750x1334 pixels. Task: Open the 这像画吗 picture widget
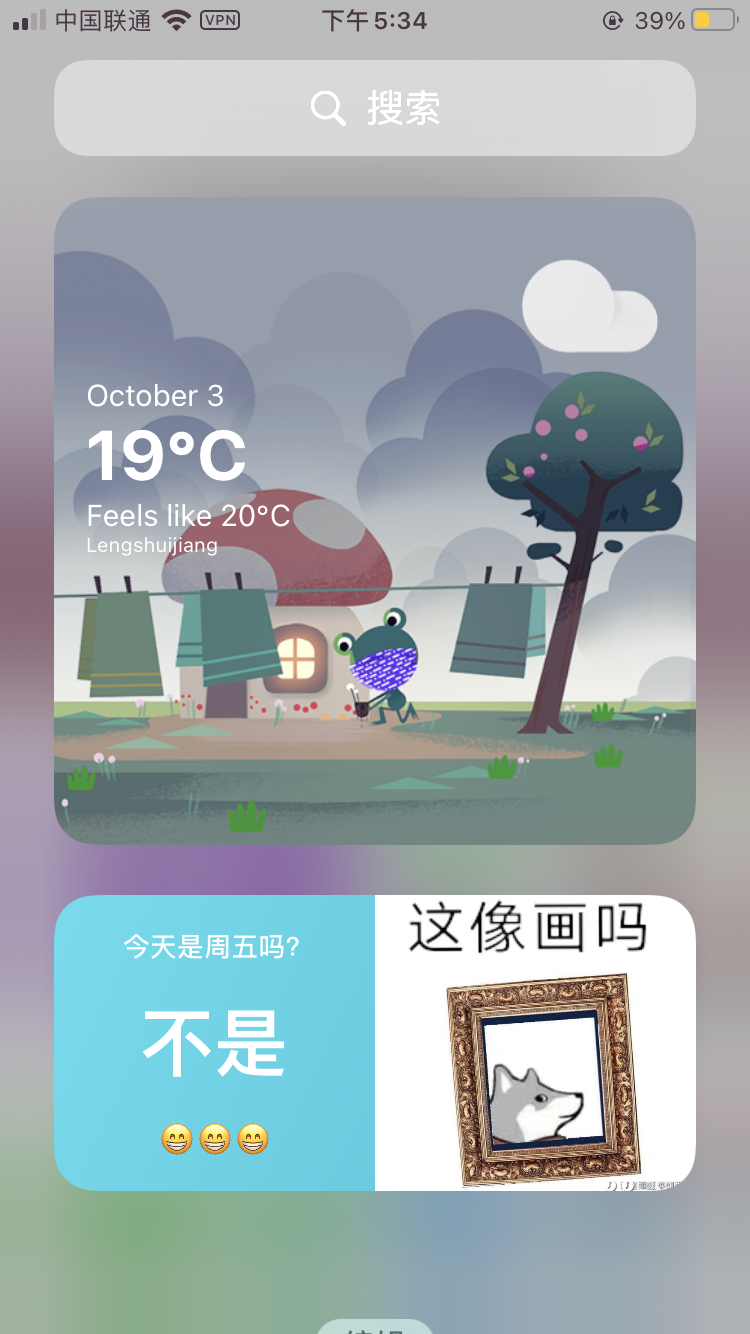(535, 1043)
